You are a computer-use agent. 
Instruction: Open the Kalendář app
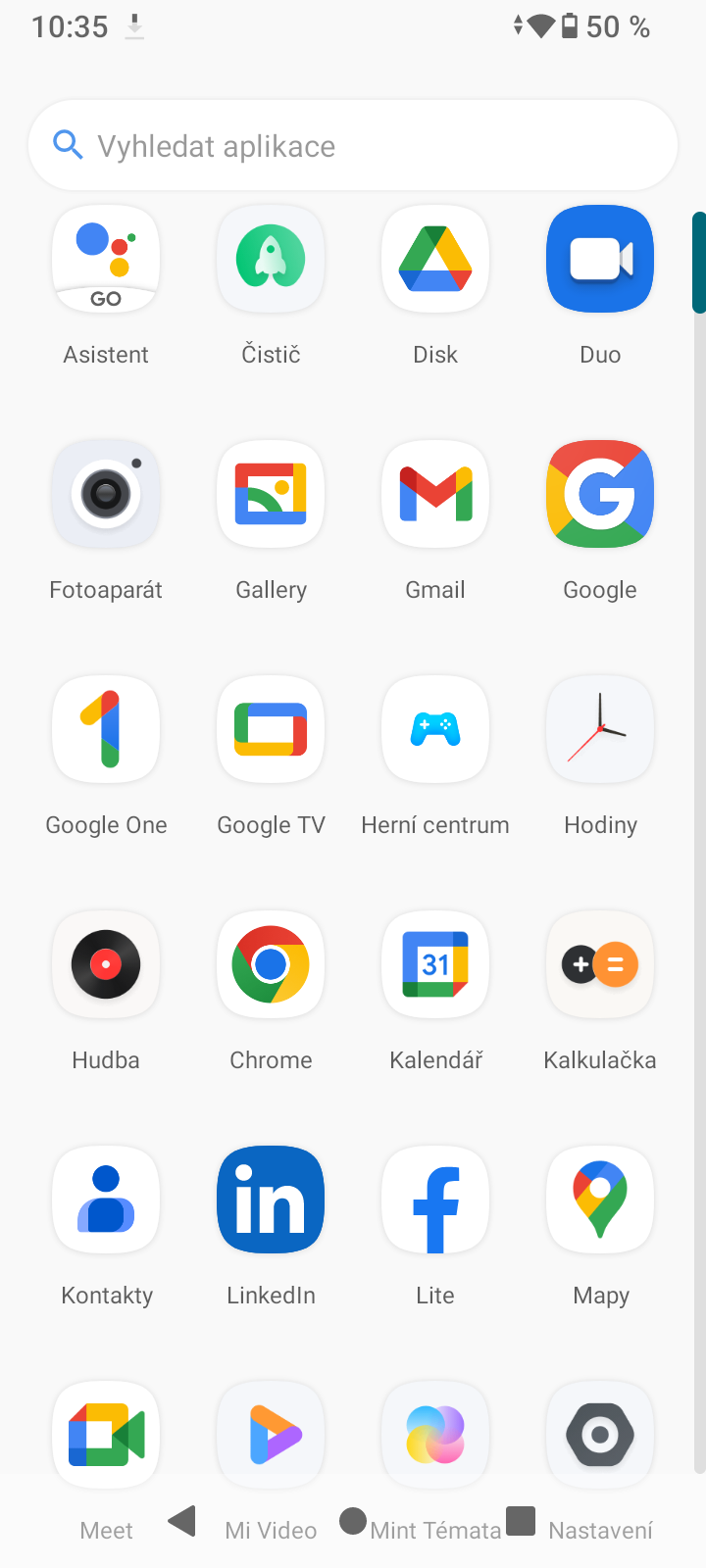435,965
